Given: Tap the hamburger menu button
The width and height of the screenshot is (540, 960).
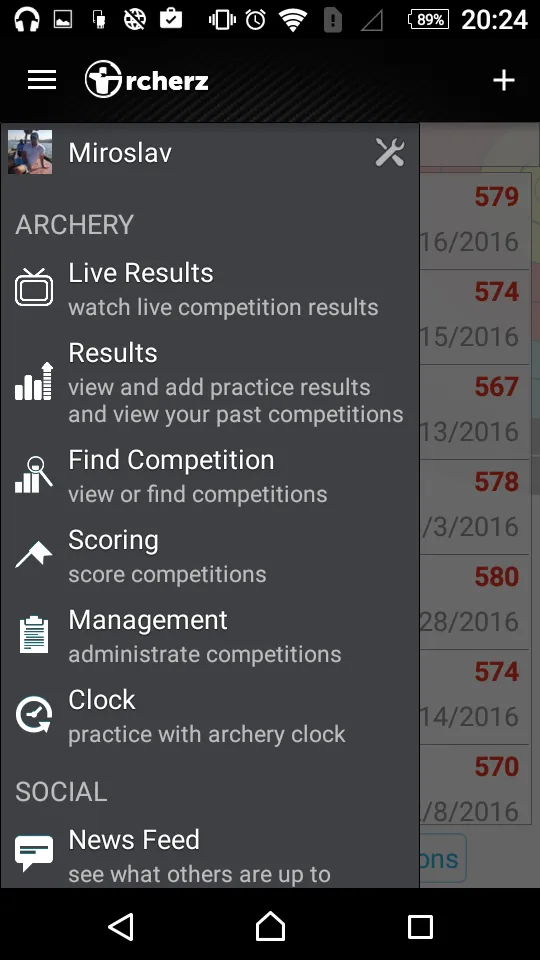Looking at the screenshot, I should tap(42, 80).
